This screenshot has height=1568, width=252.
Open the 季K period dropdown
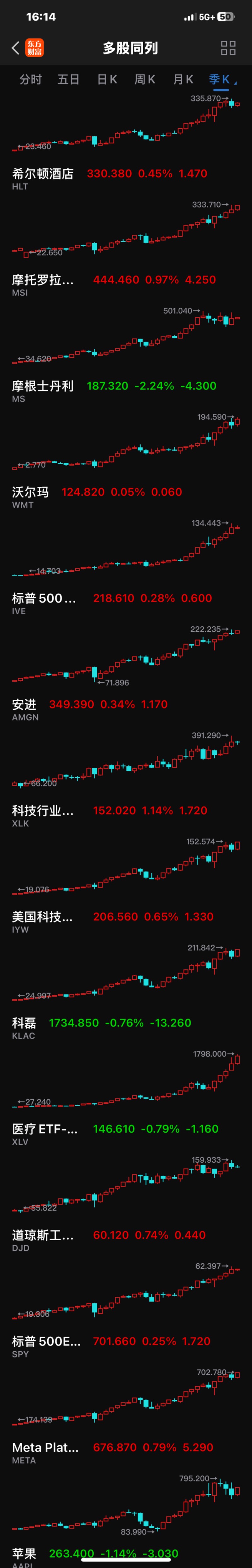point(221,79)
